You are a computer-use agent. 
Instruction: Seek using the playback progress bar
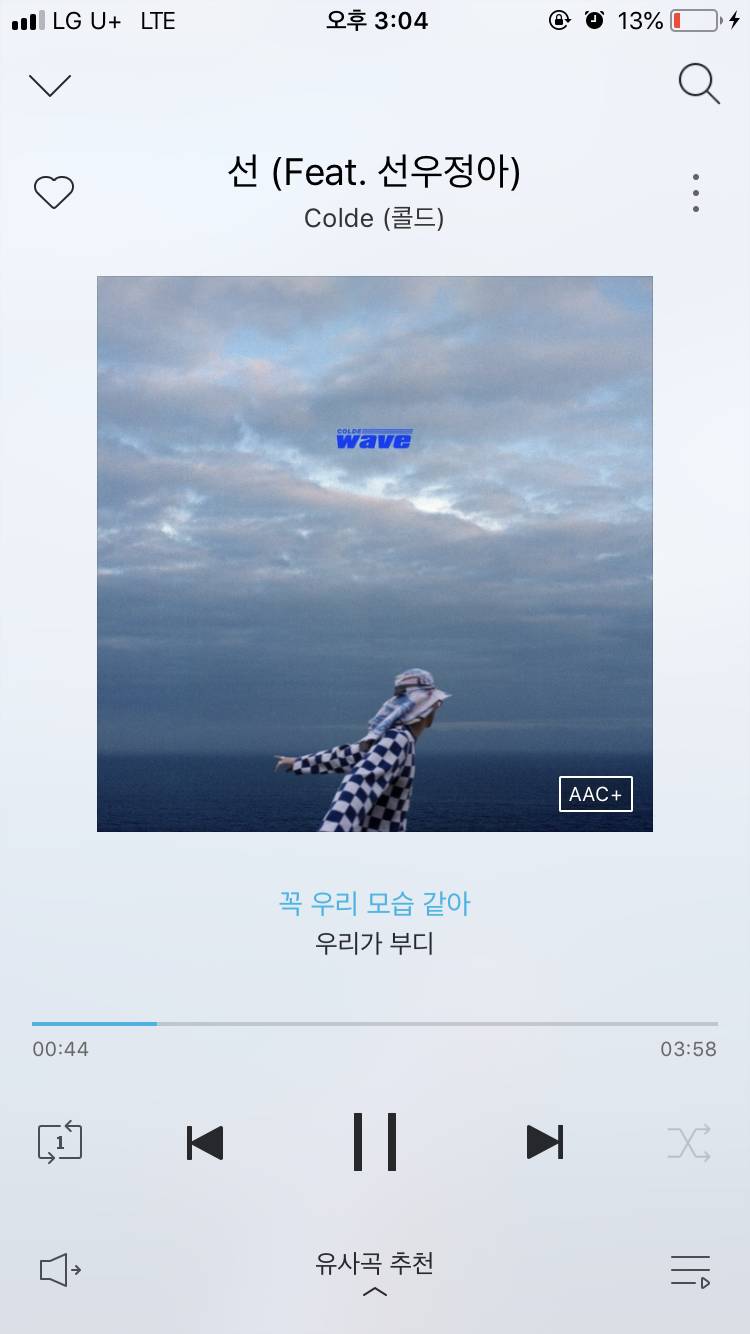[374, 1023]
